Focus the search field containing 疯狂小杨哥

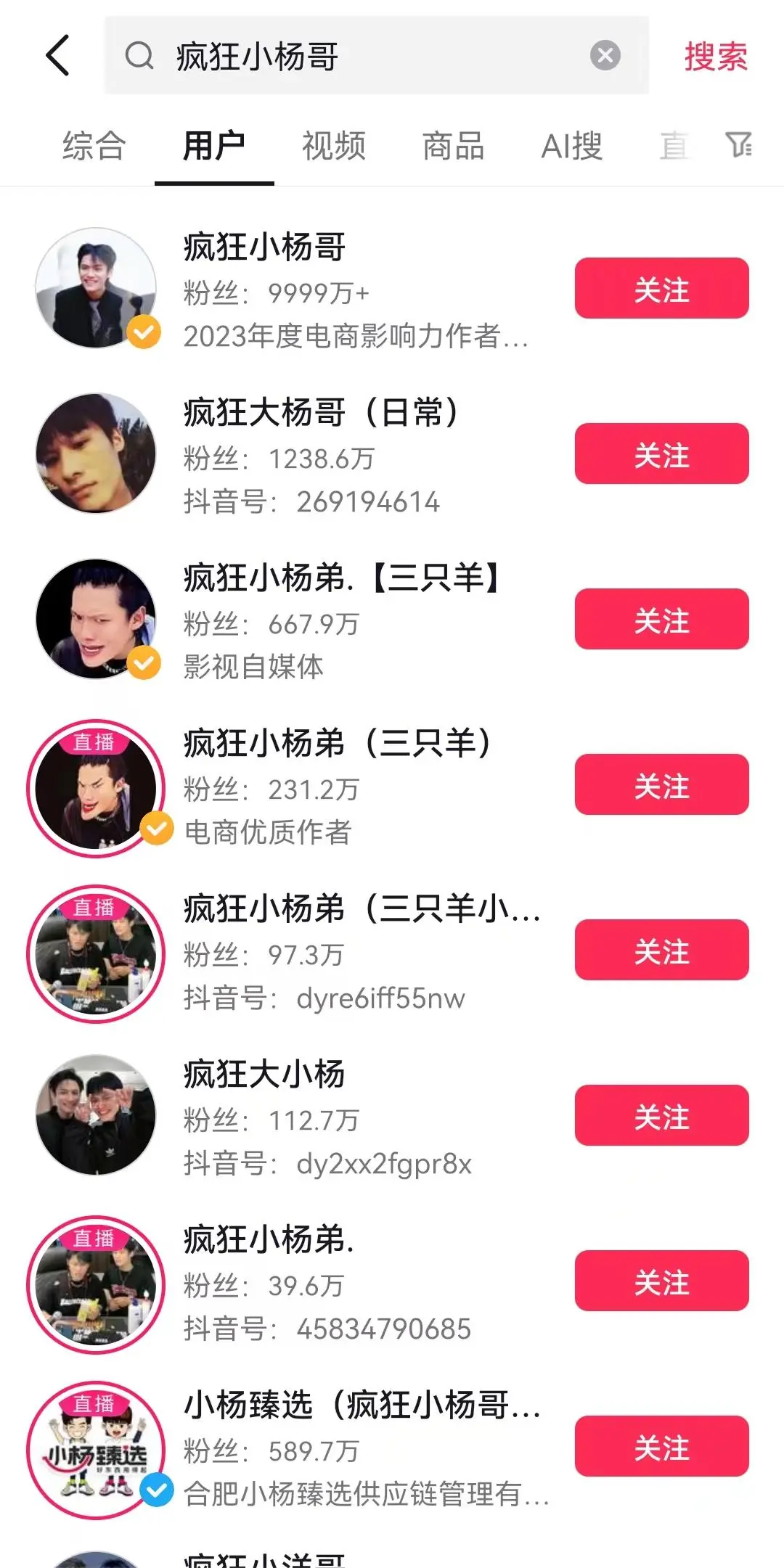click(x=376, y=55)
